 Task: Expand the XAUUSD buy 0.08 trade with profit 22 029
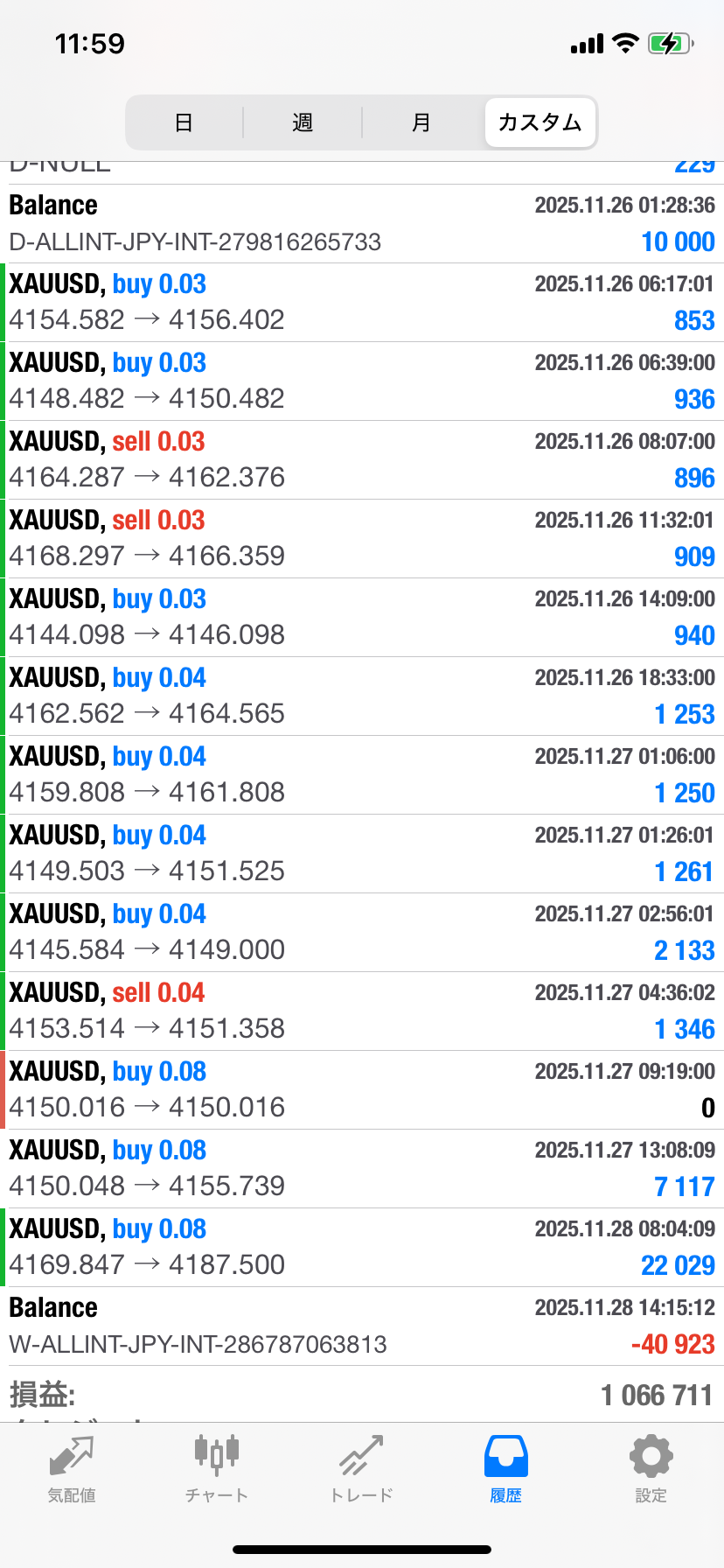pos(362,1247)
